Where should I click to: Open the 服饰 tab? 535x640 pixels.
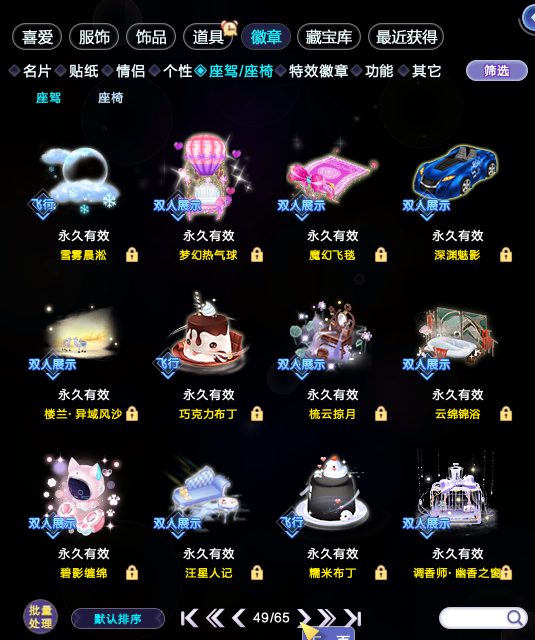point(94,37)
